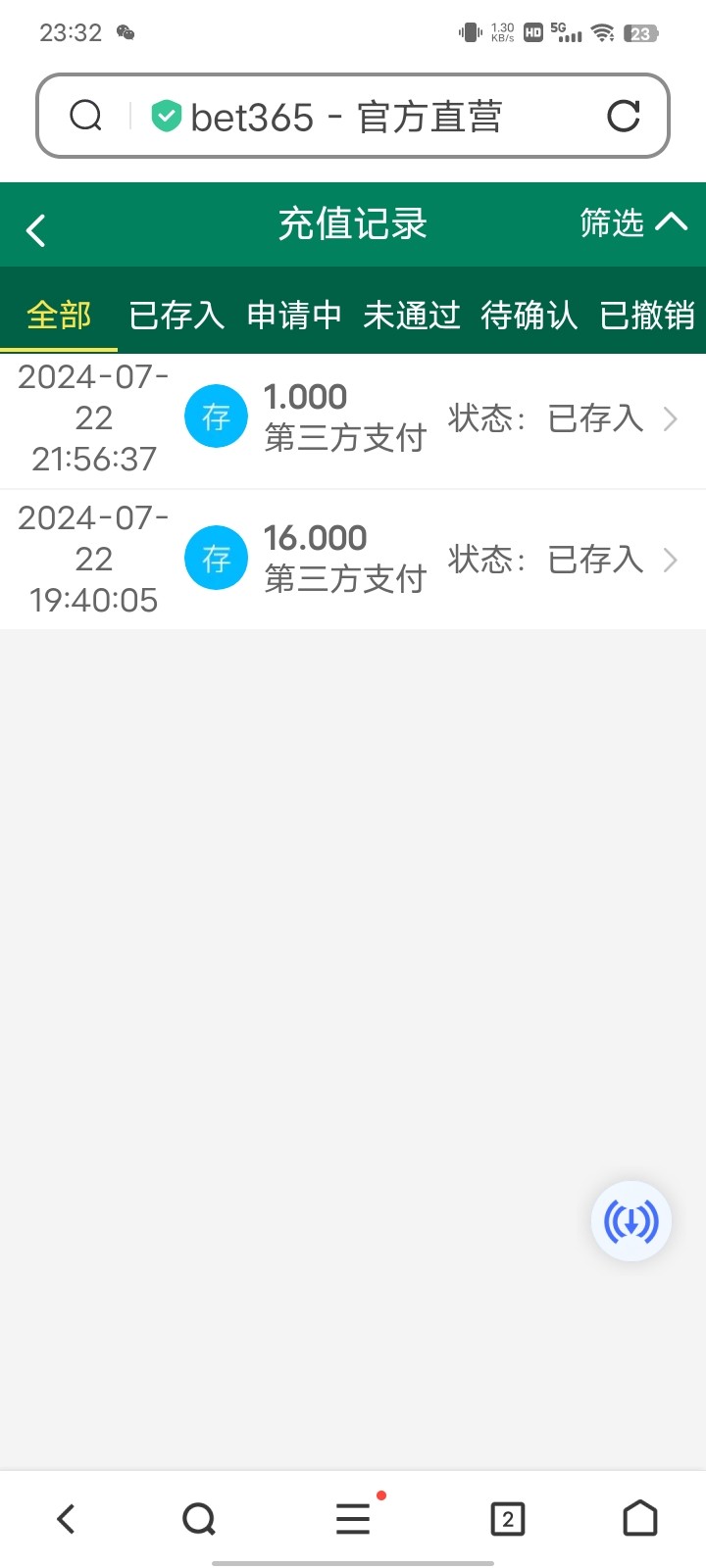Viewport: 706px width, 1568px height.
Task: Open the browser menu
Action: (353, 1519)
